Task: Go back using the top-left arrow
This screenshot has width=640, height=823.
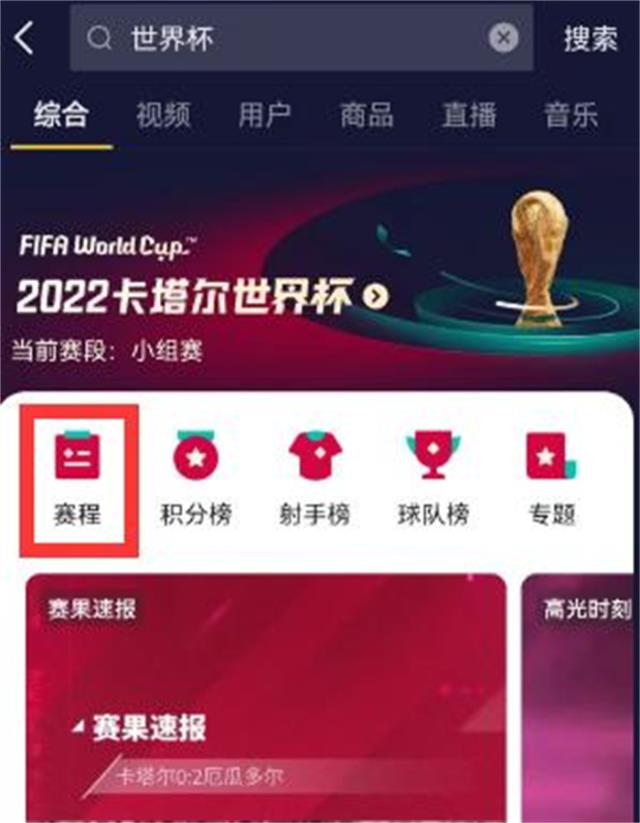Action: [x=25, y=39]
